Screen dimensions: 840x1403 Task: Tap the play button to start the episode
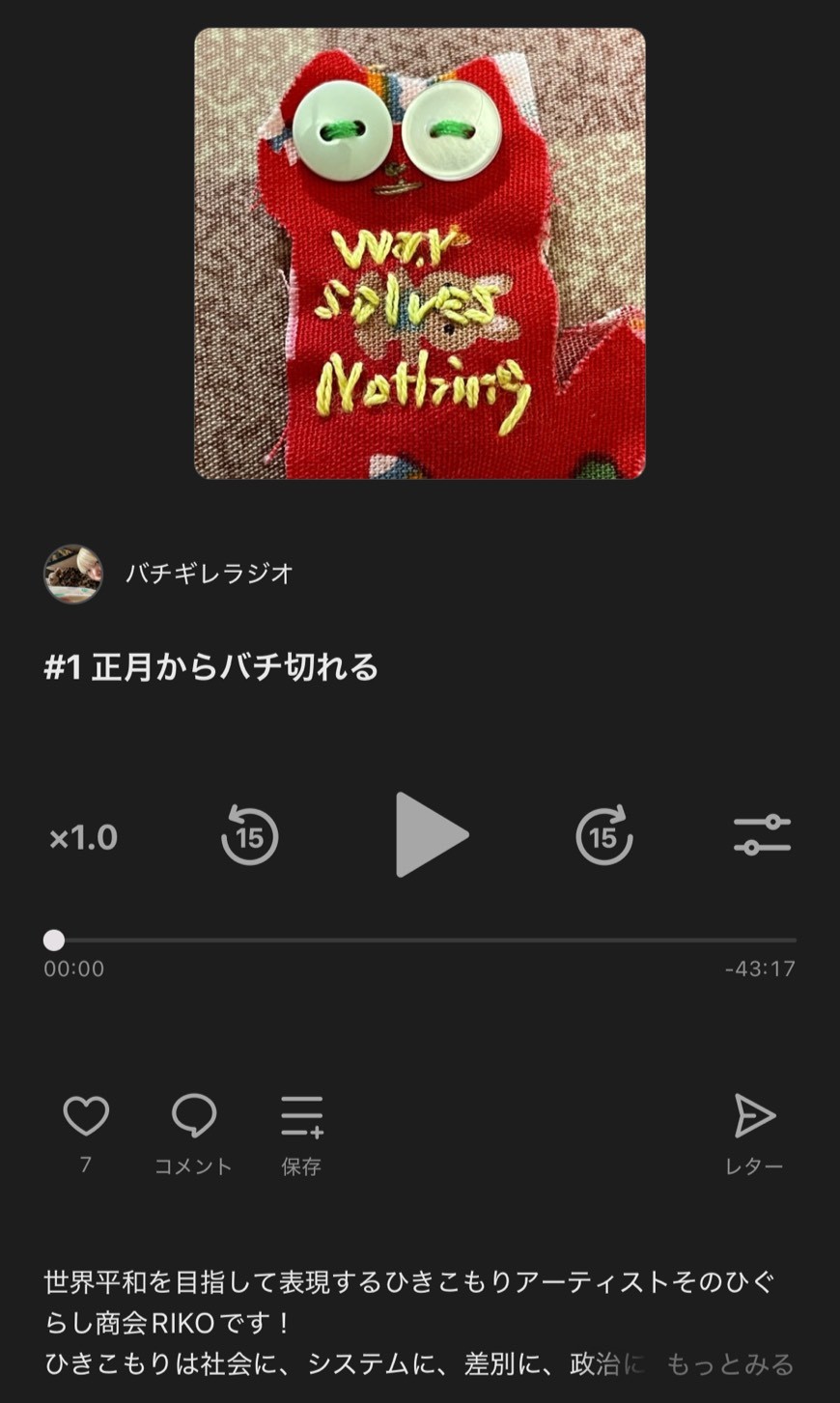point(433,836)
